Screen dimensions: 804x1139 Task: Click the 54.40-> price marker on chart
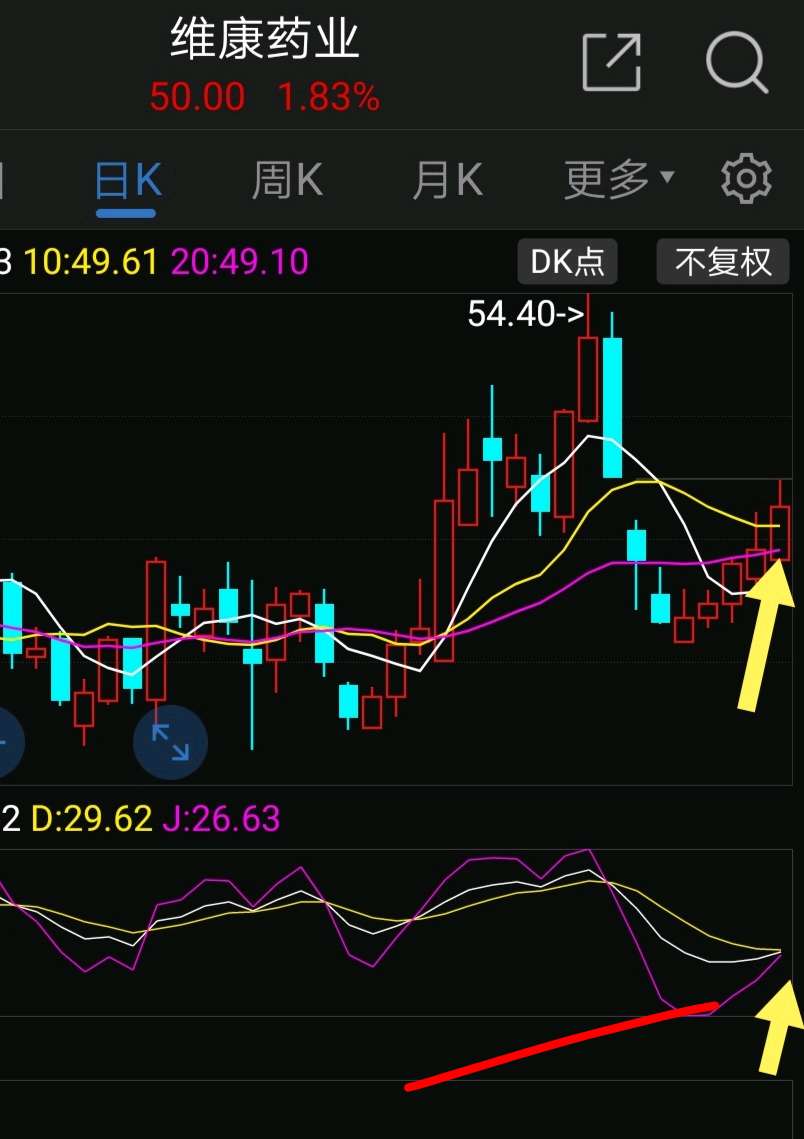(x=523, y=315)
